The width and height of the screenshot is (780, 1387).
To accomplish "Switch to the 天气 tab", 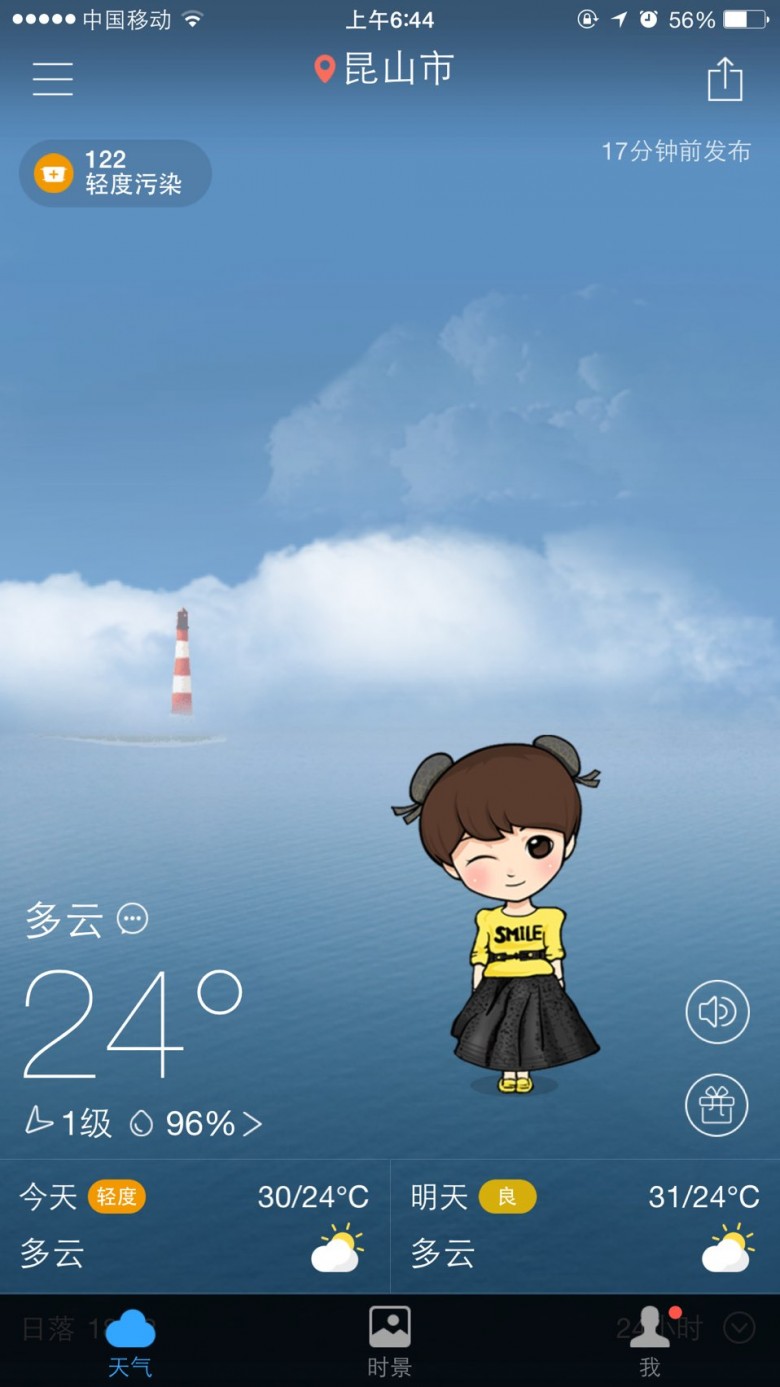I will tap(130, 1342).
